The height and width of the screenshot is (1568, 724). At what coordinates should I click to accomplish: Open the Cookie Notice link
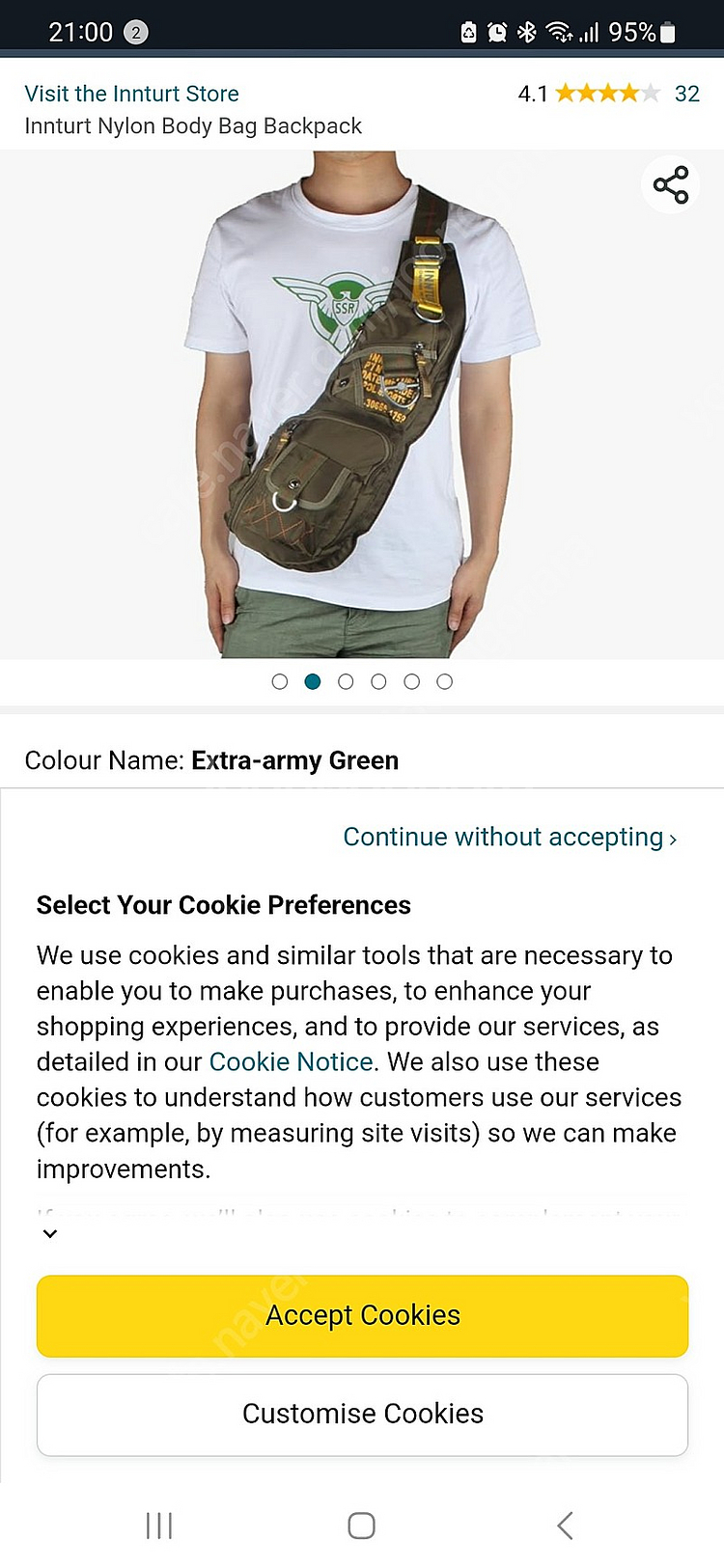(x=291, y=1061)
